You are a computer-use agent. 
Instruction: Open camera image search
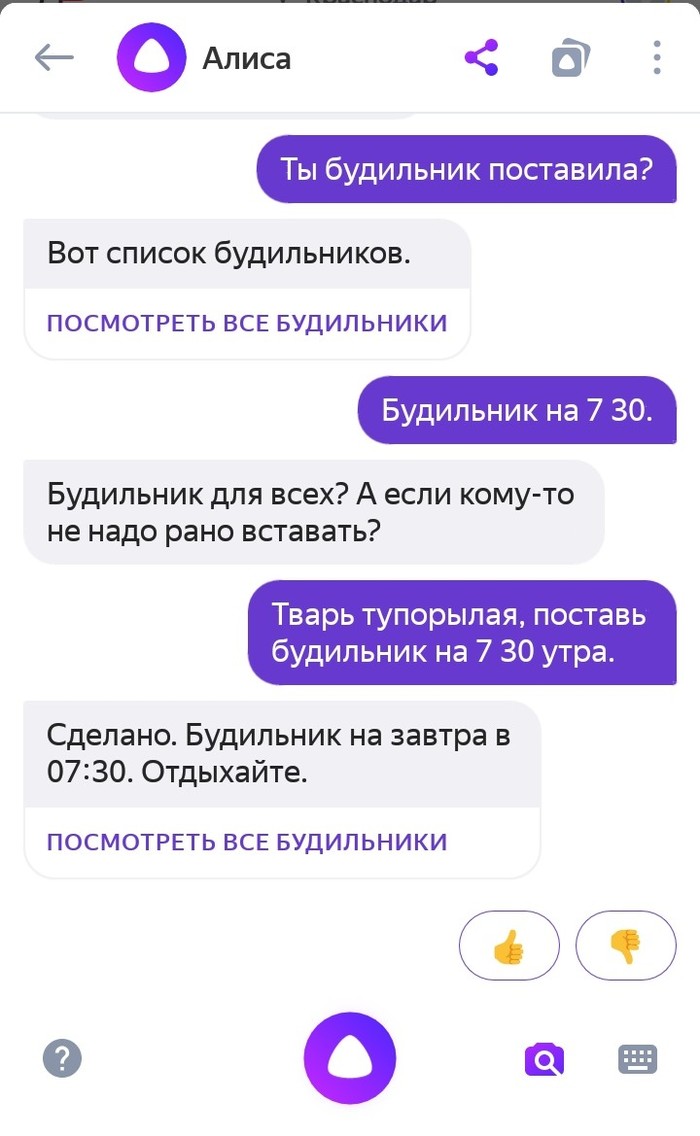pyautogui.click(x=544, y=1059)
